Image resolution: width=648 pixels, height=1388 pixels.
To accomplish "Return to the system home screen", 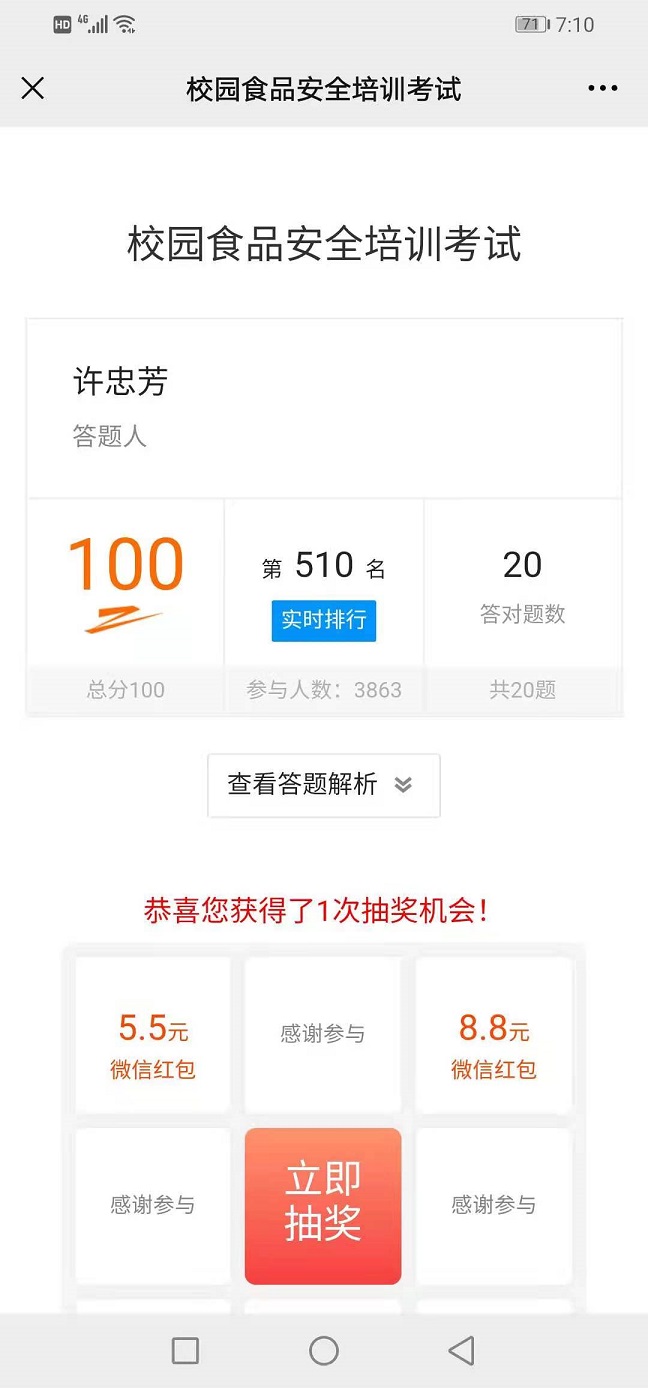I will (324, 1351).
